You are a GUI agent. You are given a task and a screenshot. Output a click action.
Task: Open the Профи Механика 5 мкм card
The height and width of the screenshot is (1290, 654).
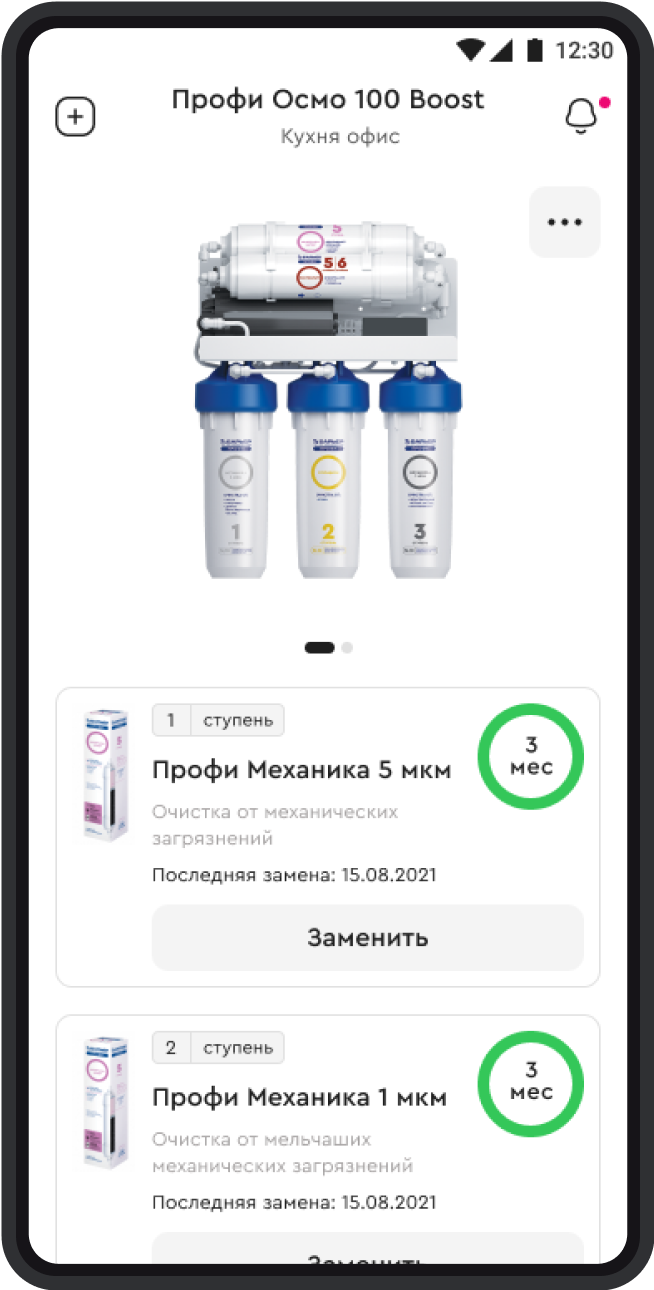click(301, 771)
